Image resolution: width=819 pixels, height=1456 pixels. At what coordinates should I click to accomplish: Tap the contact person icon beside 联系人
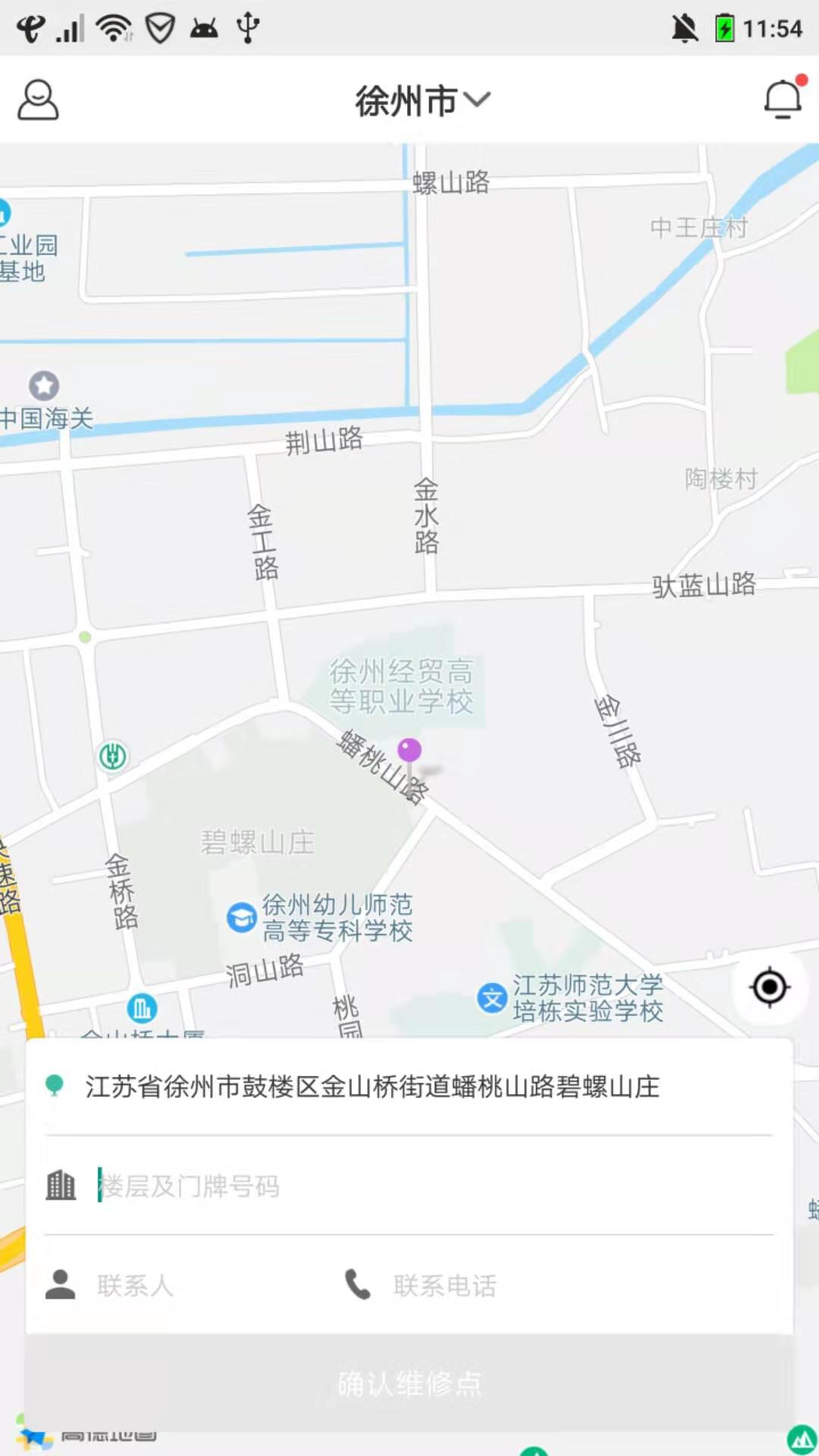click(x=61, y=1285)
